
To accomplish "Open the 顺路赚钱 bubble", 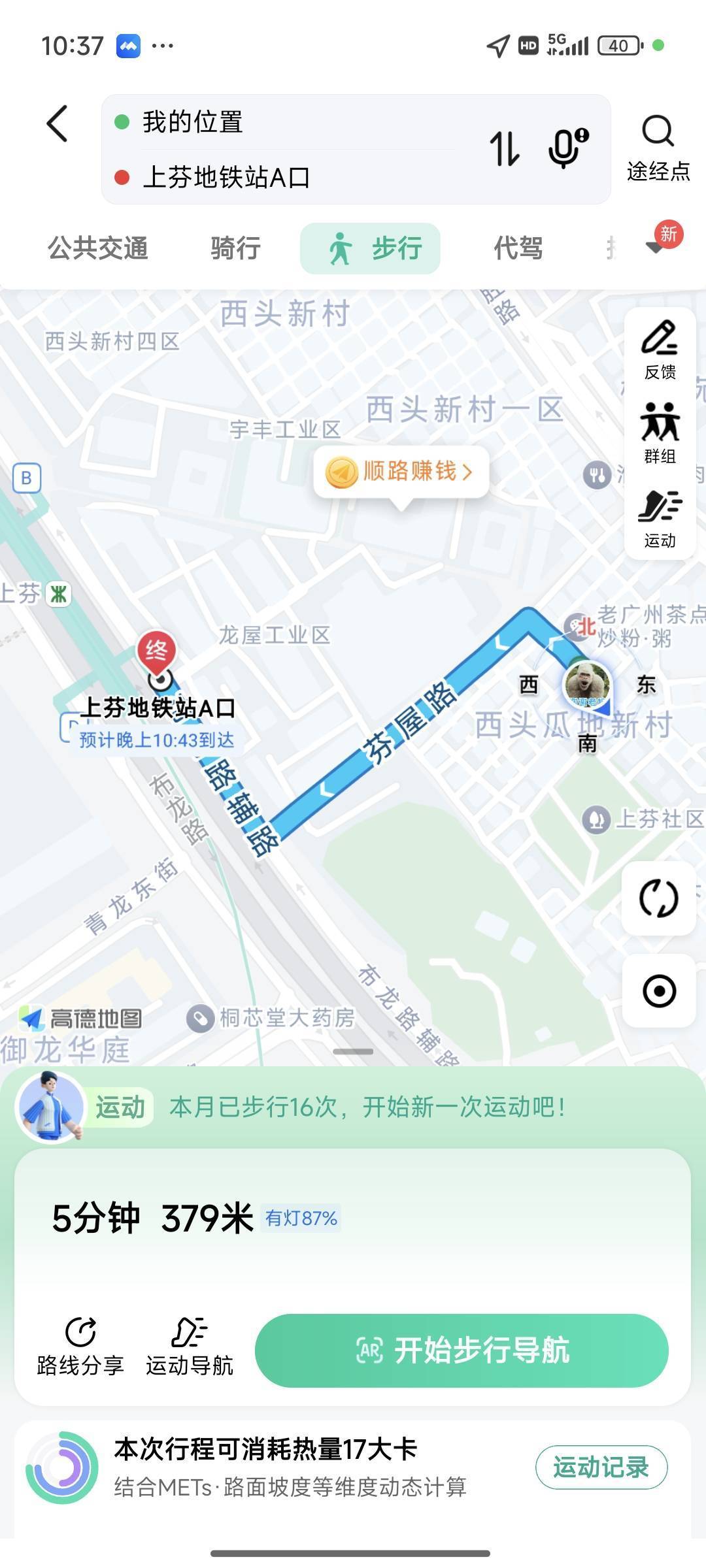I will click(x=401, y=471).
